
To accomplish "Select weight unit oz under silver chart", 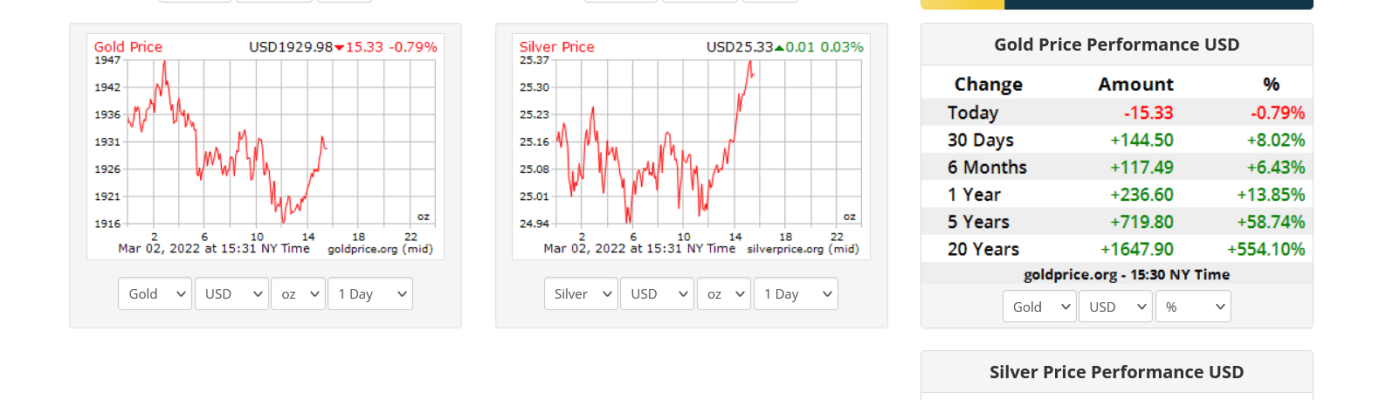I will (724, 294).
